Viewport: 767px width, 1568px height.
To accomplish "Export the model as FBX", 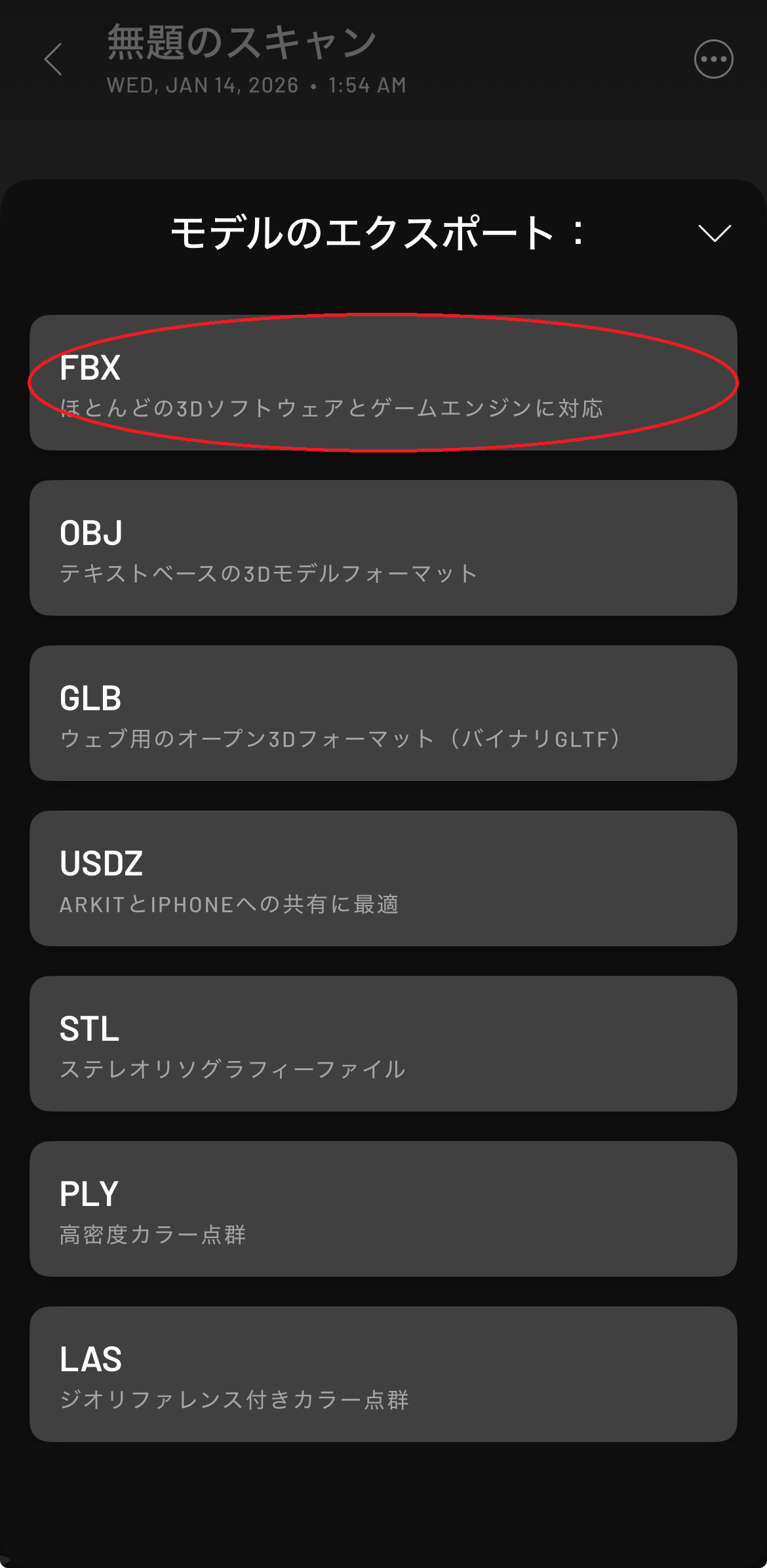I will [383, 383].
